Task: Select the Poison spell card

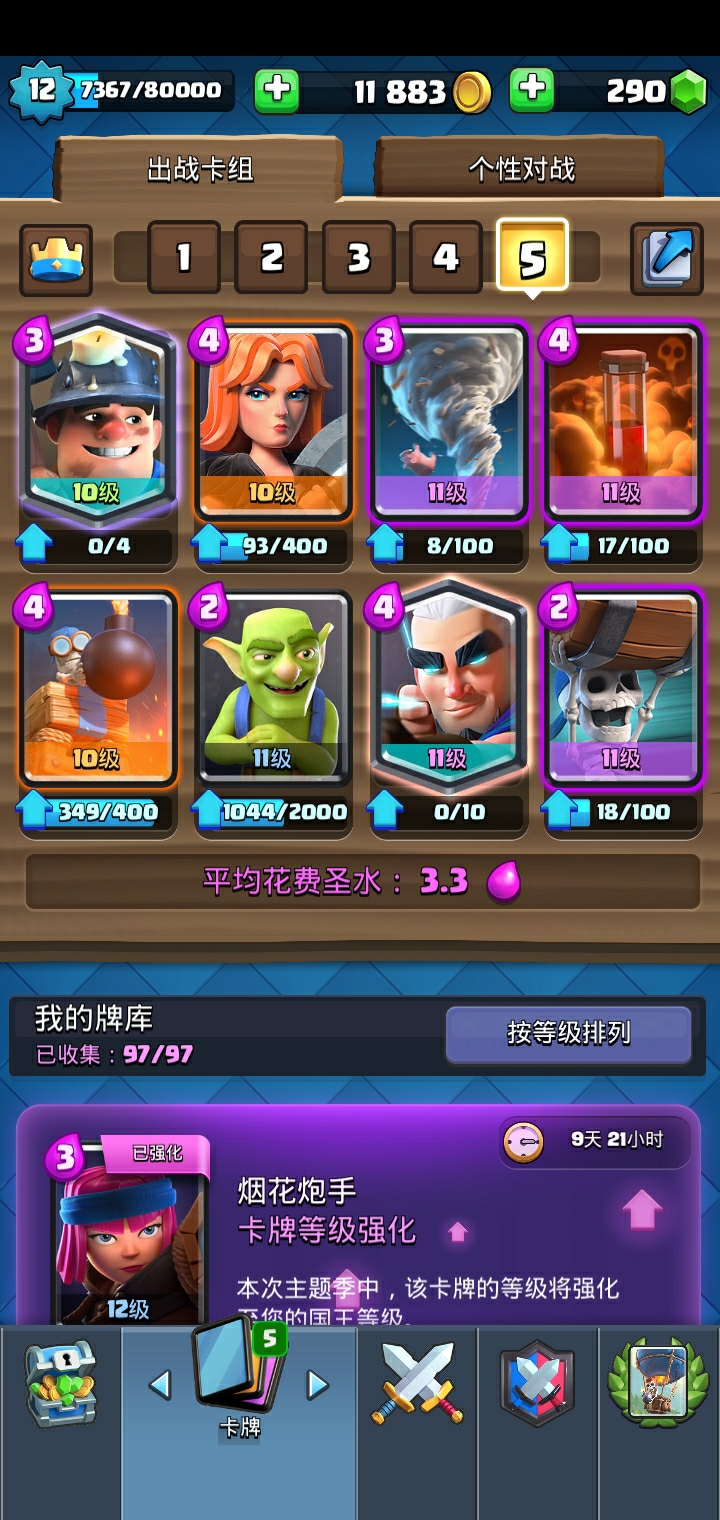Action: pyautogui.click(x=622, y=420)
